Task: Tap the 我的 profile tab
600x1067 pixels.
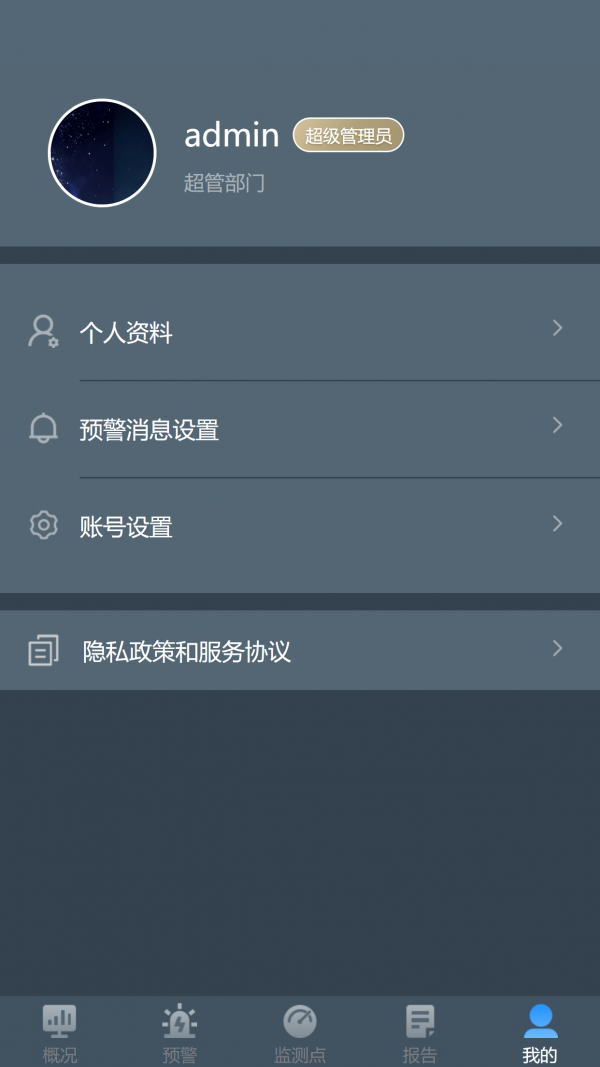Action: pyautogui.click(x=540, y=1033)
